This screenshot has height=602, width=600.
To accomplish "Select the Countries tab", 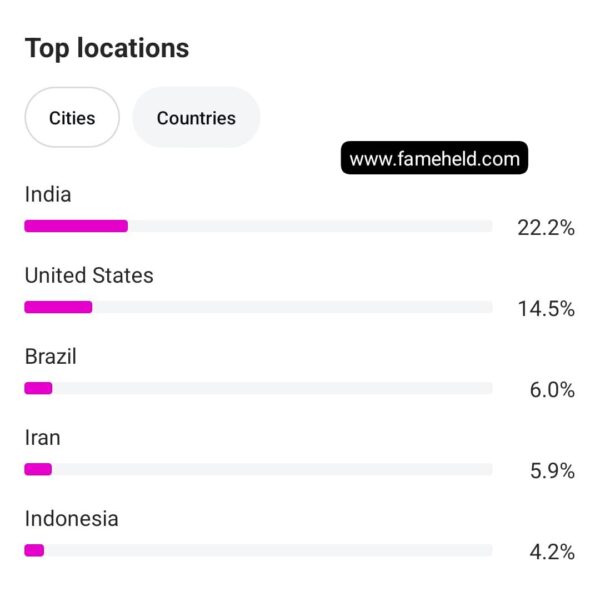I will (196, 118).
